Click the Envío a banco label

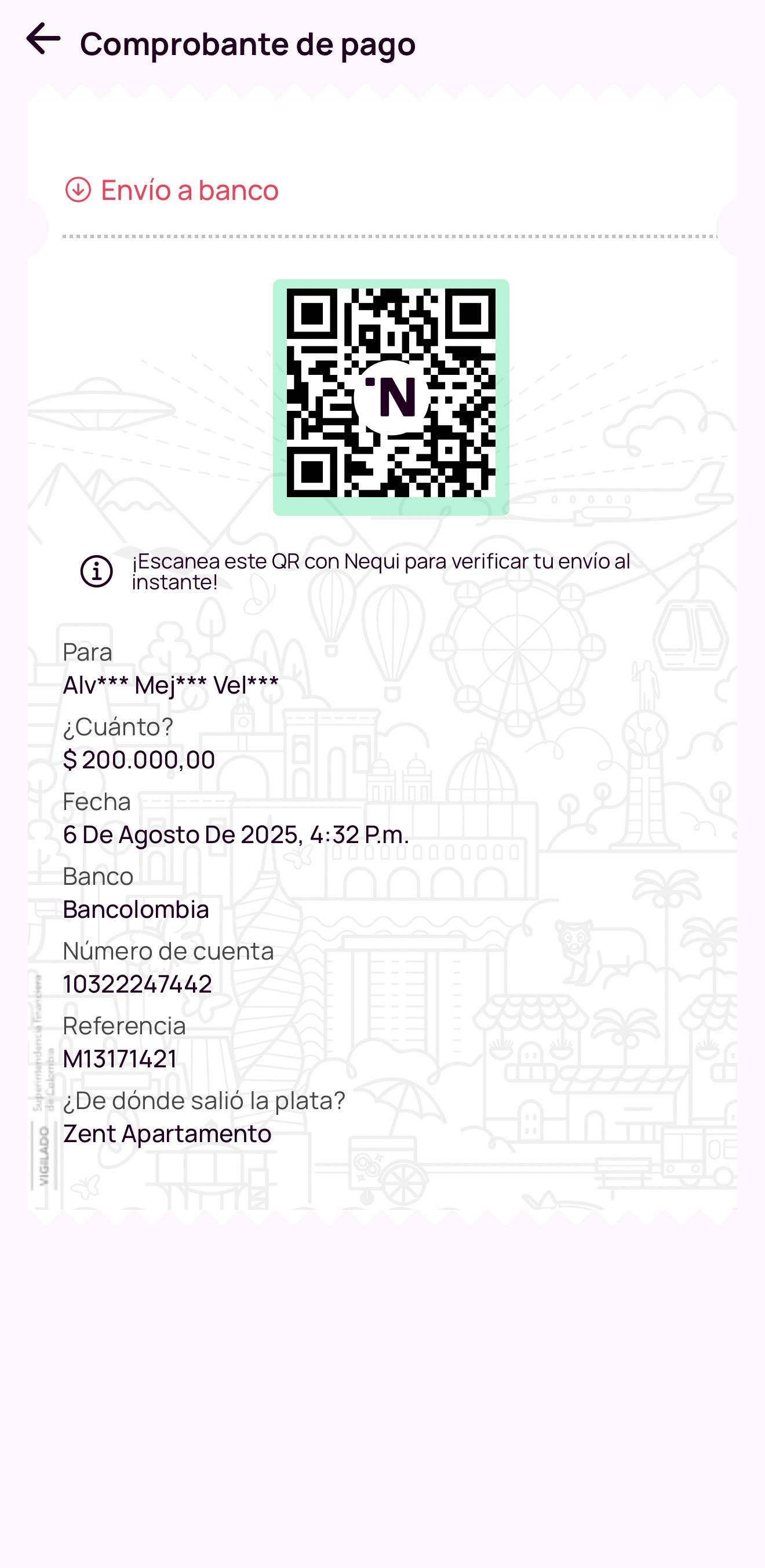point(189,191)
